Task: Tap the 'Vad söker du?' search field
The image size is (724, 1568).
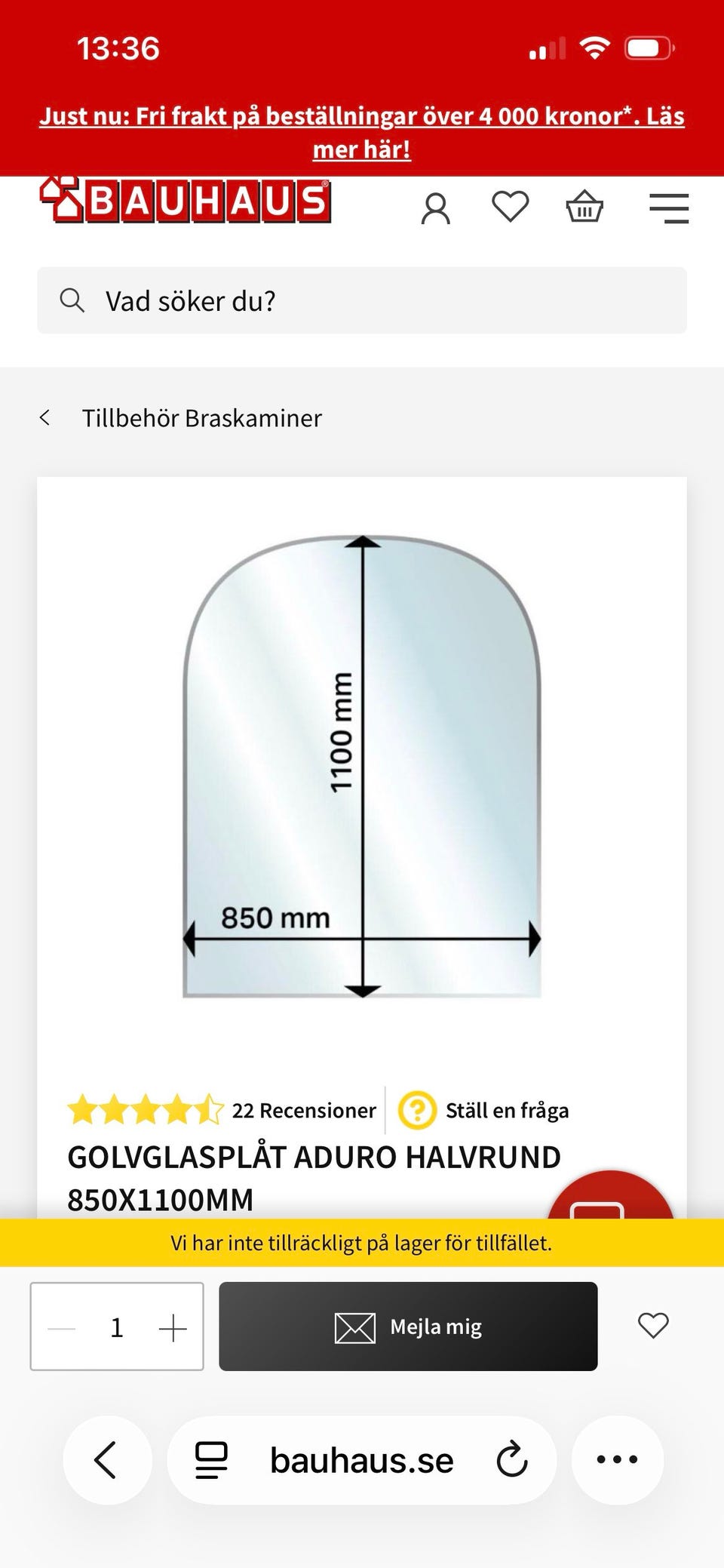Action: [362, 300]
